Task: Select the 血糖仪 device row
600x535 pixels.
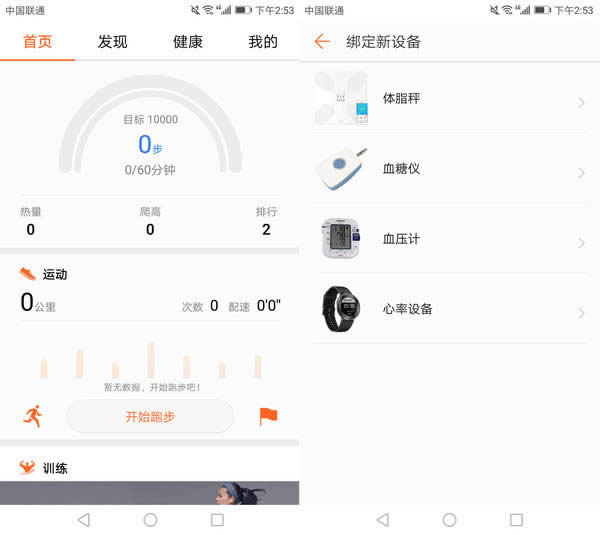Action: tap(449, 169)
